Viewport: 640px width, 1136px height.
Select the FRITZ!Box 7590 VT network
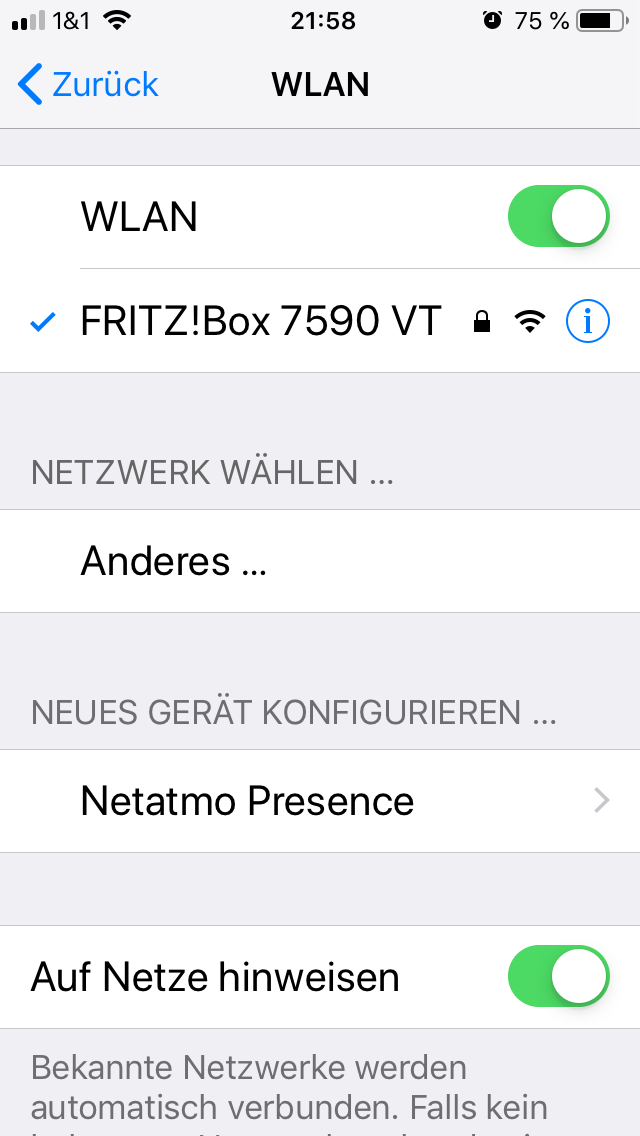pos(260,321)
